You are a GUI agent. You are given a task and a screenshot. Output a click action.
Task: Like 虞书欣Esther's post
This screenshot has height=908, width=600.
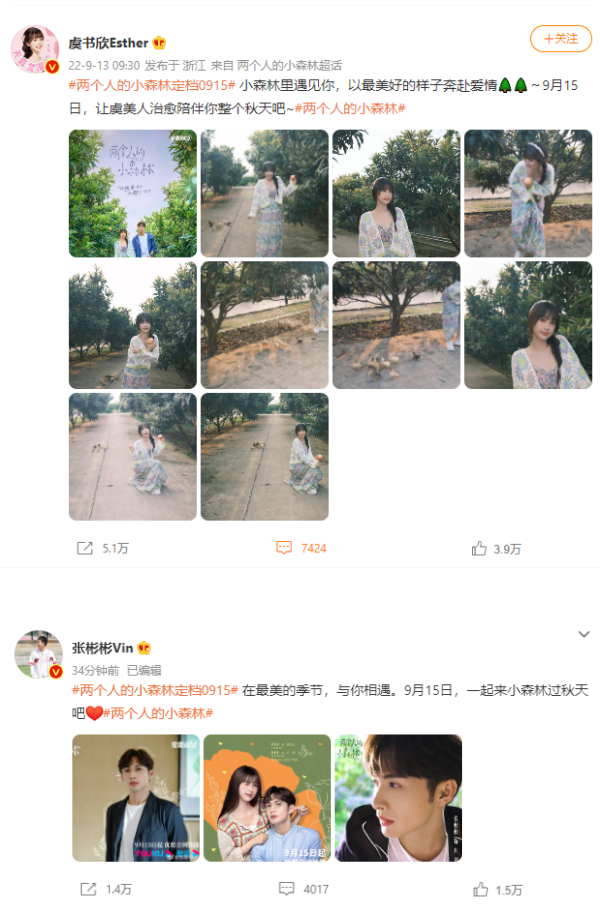[496, 548]
